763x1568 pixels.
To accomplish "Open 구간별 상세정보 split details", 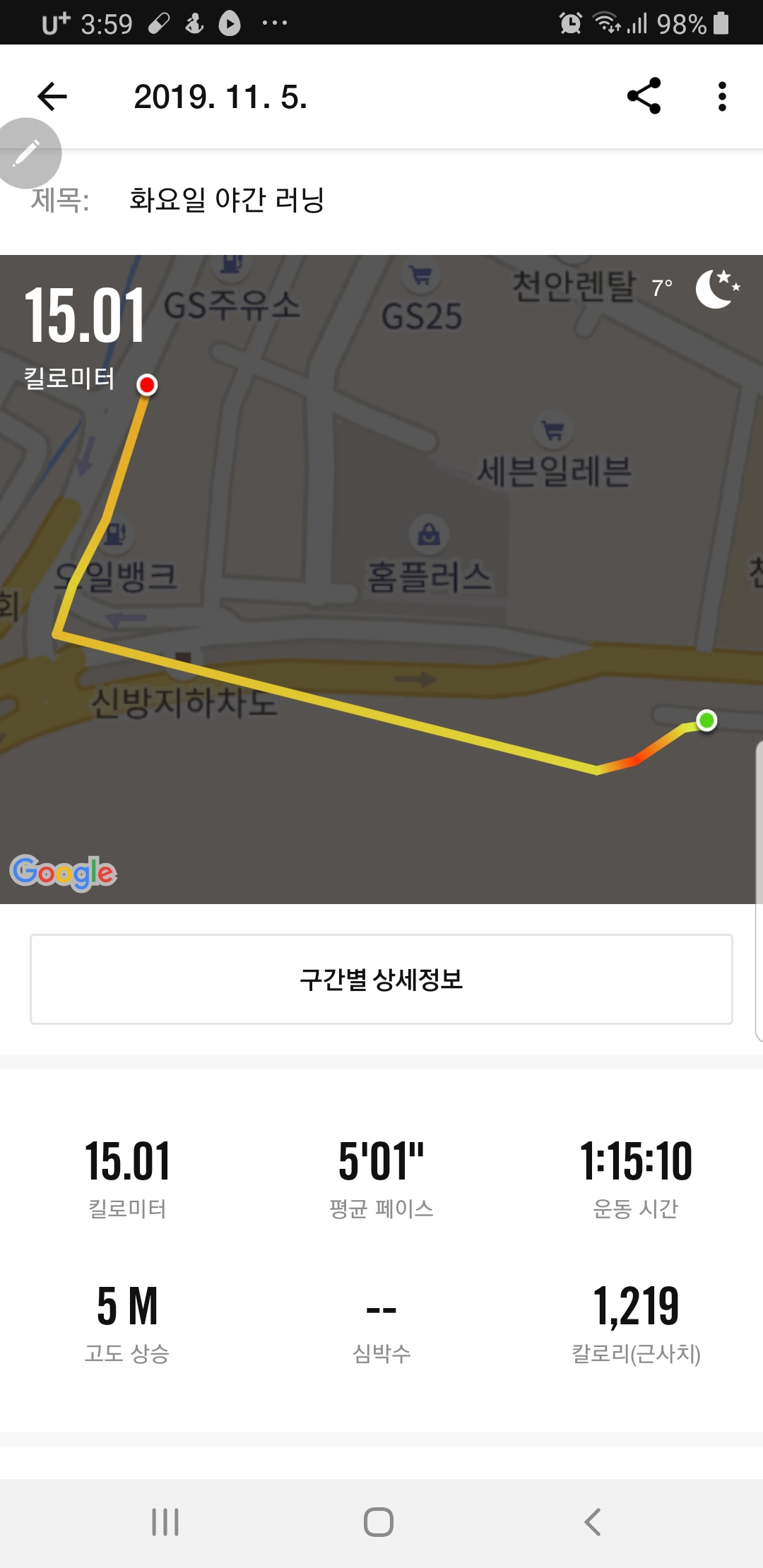I will click(x=381, y=979).
